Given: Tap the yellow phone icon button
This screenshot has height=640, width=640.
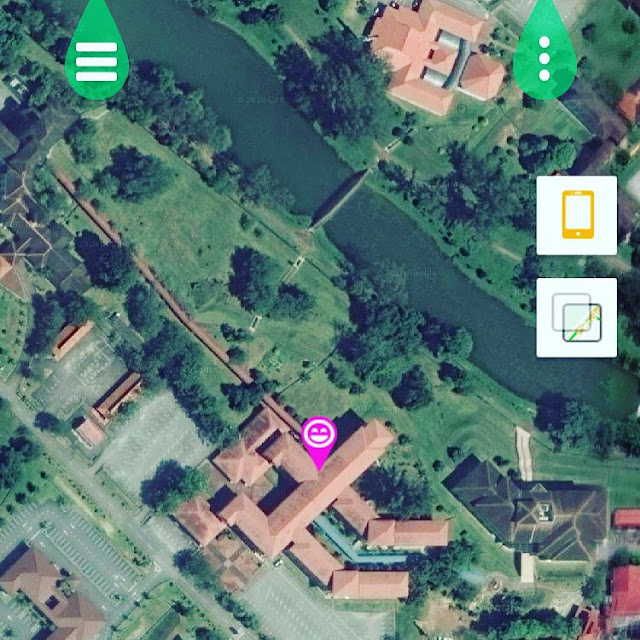Looking at the screenshot, I should (577, 215).
